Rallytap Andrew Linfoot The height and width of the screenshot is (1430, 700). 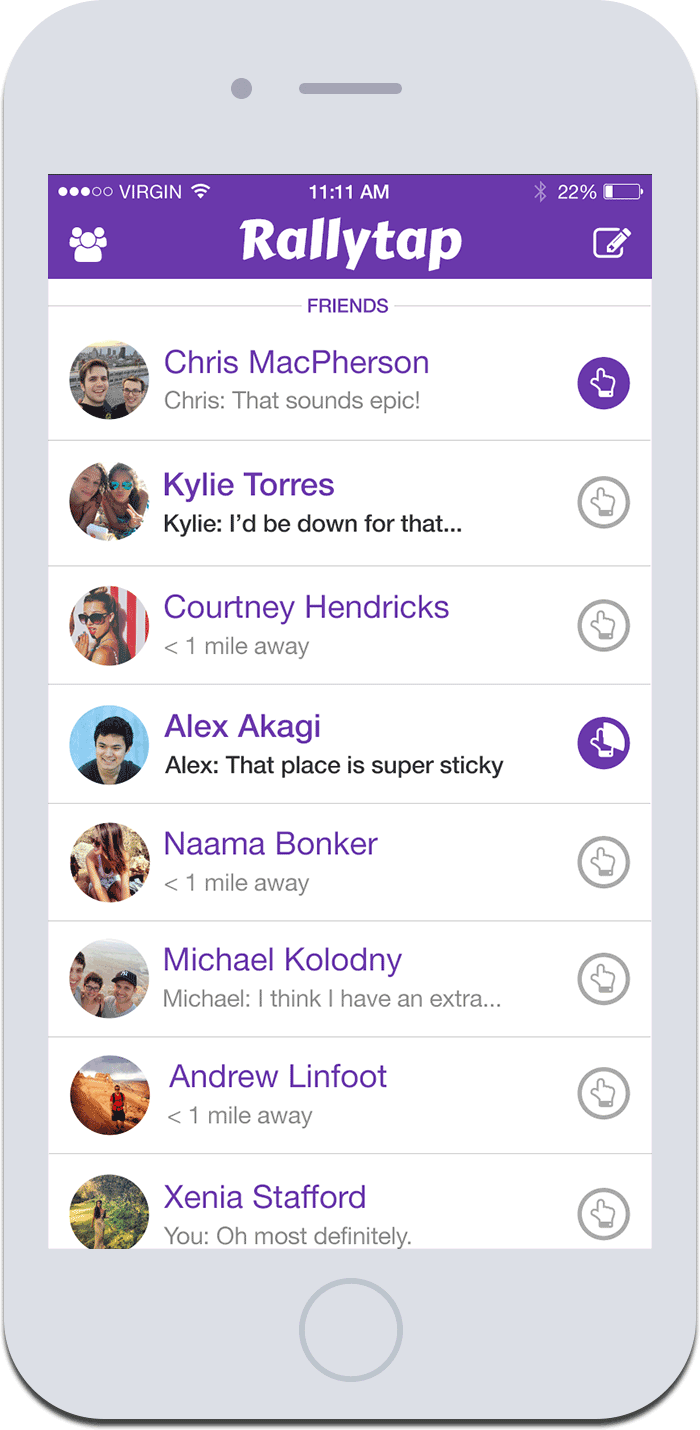coord(603,1095)
